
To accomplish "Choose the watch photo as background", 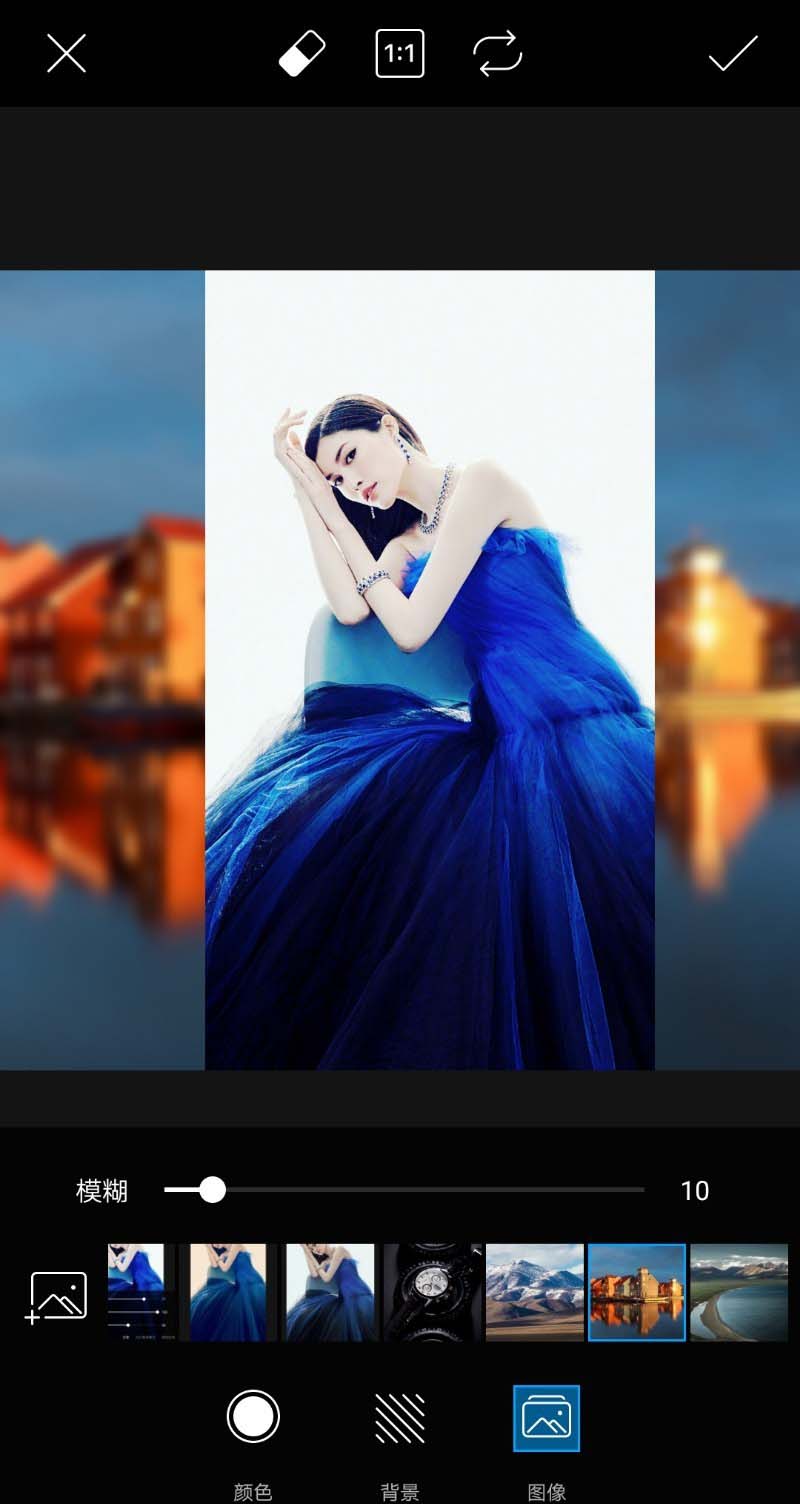I will (433, 1292).
